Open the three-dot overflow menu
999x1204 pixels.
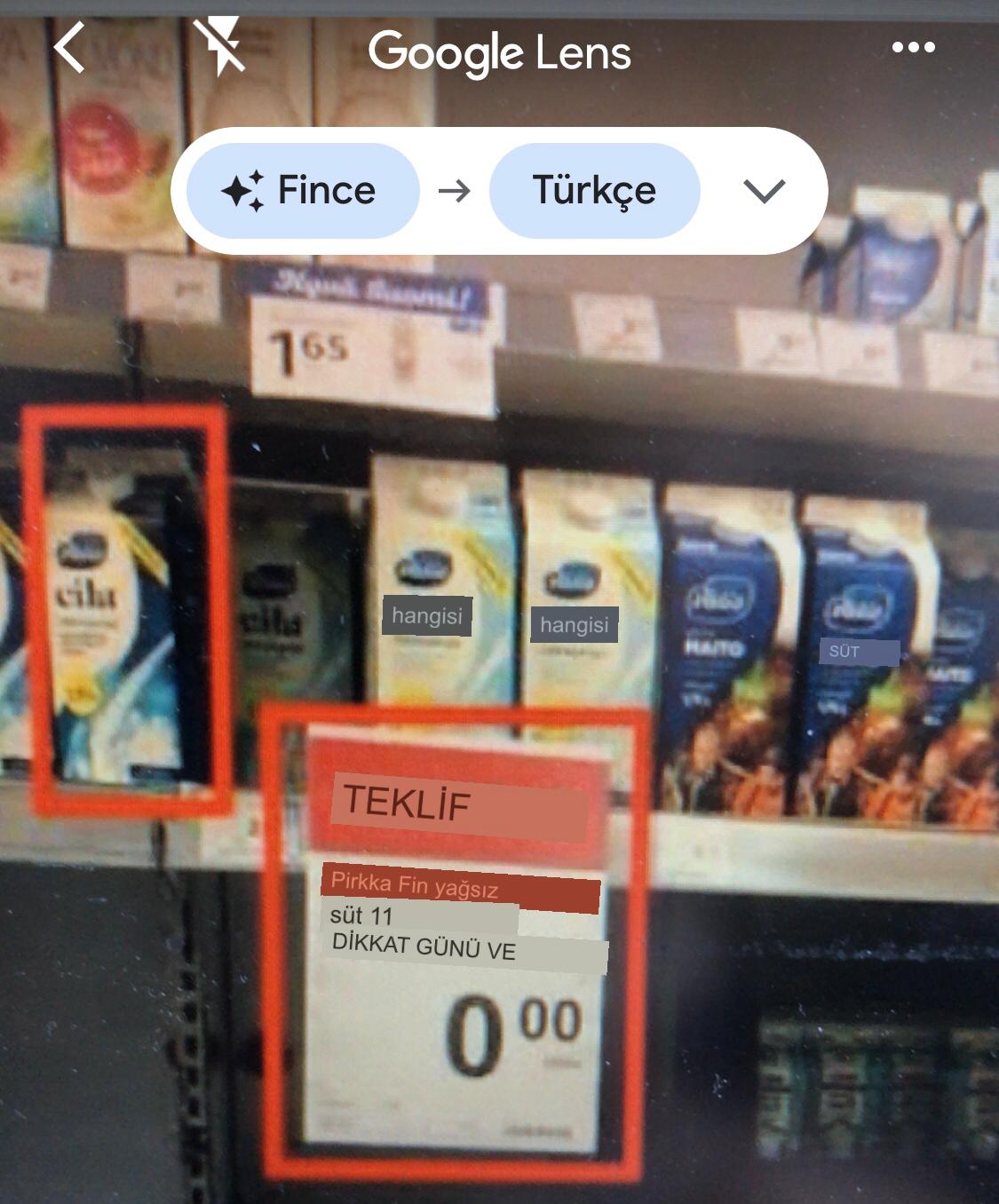[913, 48]
